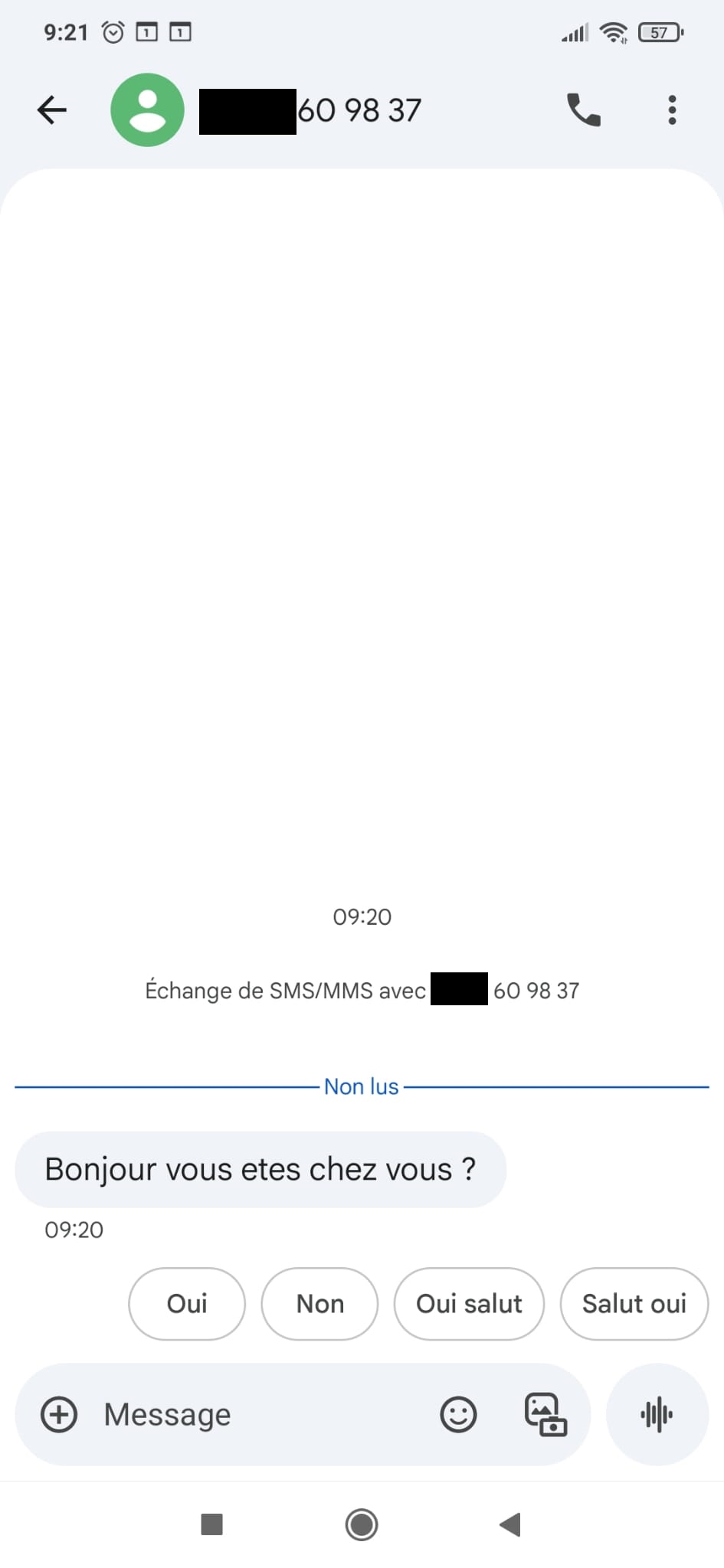Image resolution: width=724 pixels, height=1568 pixels.
Task: Focus the Message text field
Action: tap(260, 1414)
